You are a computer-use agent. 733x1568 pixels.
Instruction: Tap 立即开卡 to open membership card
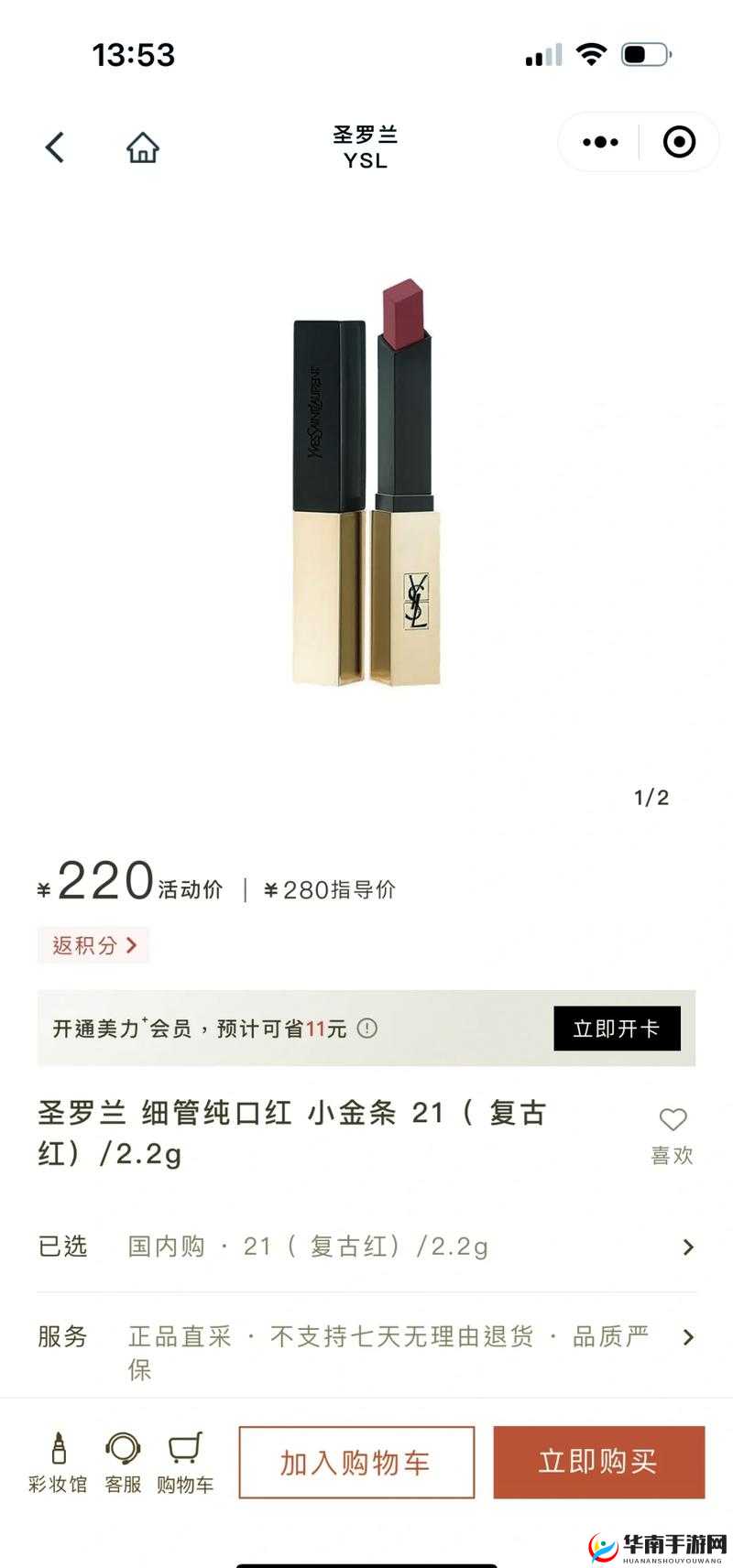[617, 1029]
